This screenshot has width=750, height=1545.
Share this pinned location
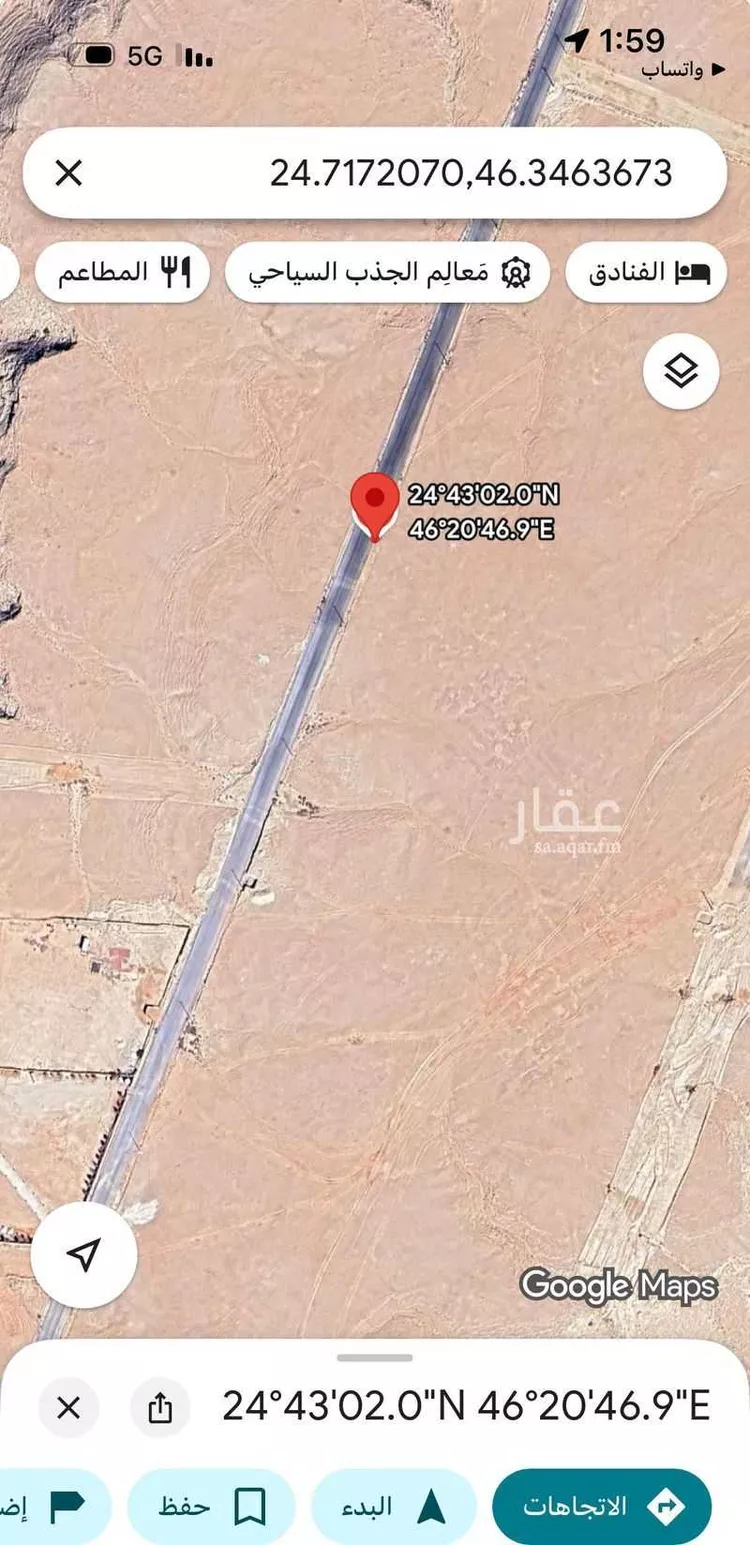pos(160,1408)
